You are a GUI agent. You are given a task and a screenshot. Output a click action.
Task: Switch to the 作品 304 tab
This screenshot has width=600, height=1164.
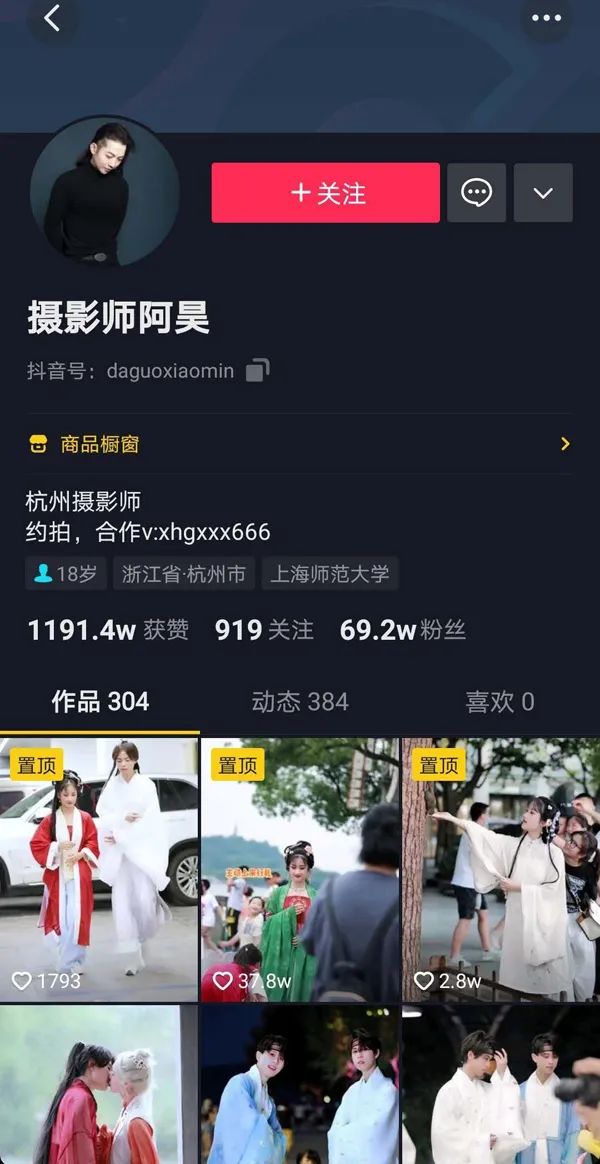pos(100,702)
